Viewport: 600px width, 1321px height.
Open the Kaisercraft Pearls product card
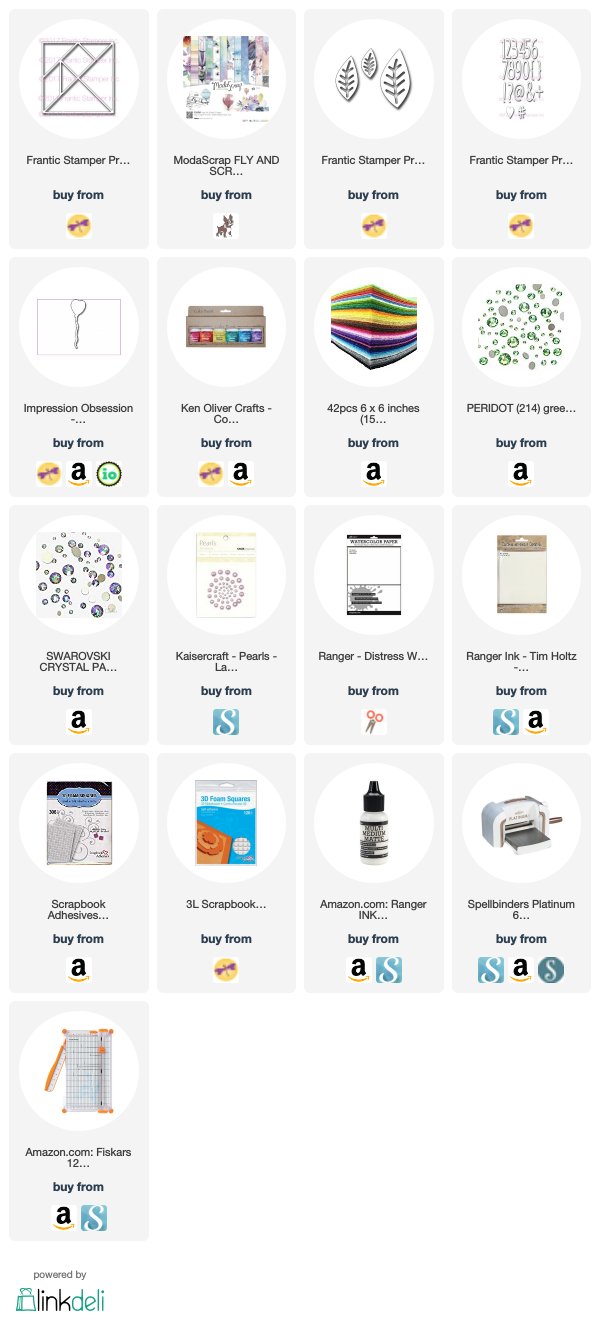tap(226, 625)
